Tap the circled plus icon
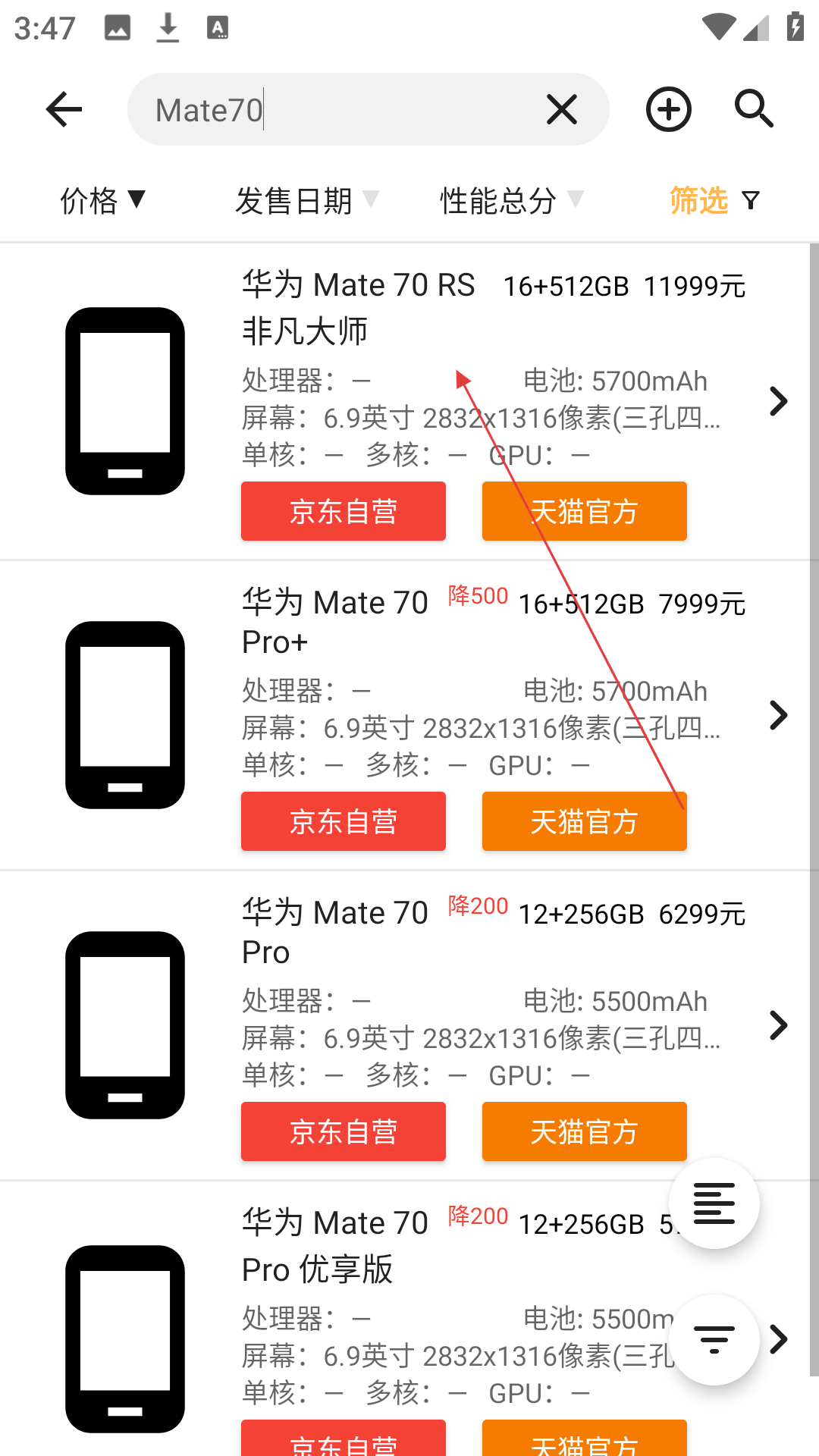This screenshot has height=1456, width=819. pos(669,109)
